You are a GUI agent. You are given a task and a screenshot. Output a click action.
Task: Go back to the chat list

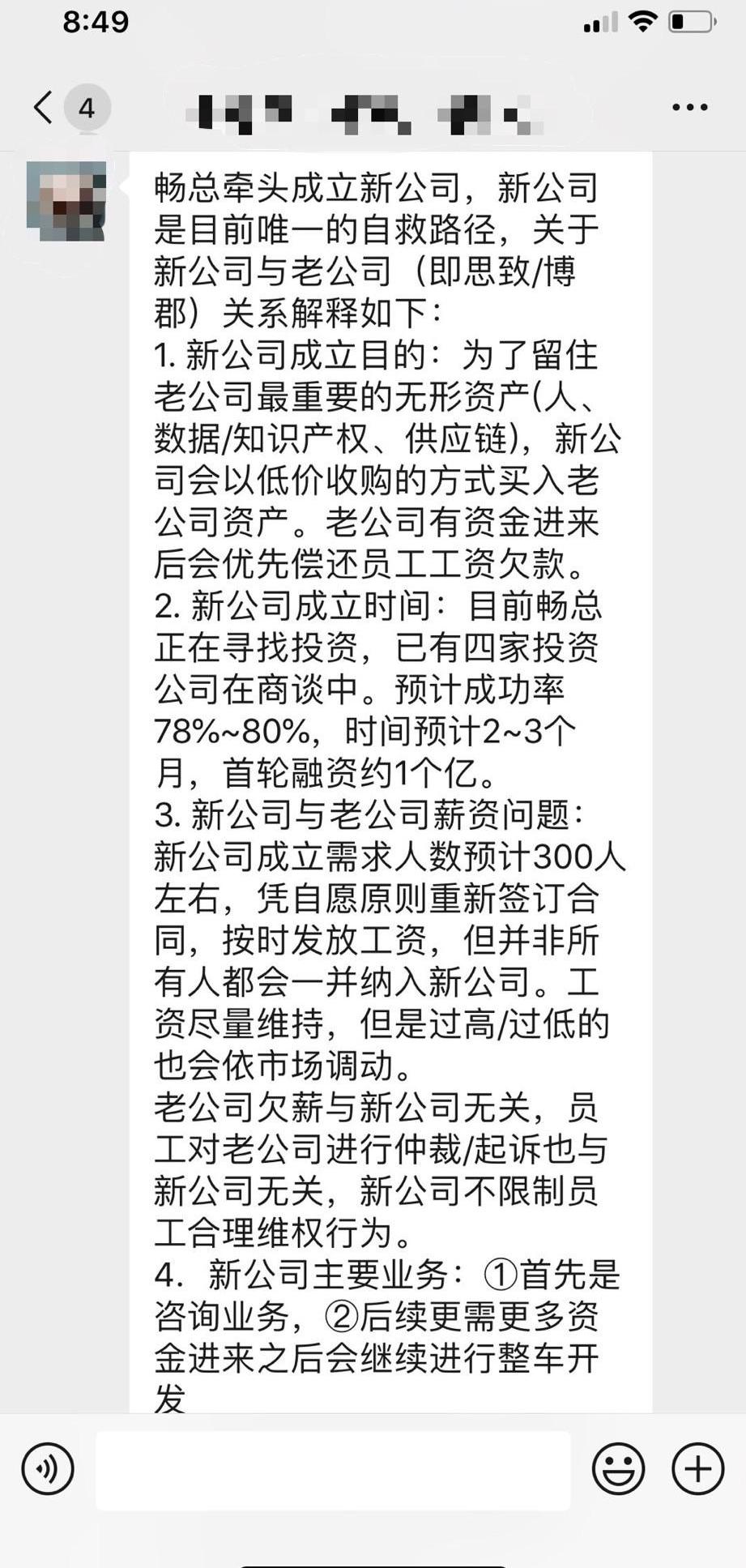tap(45, 107)
